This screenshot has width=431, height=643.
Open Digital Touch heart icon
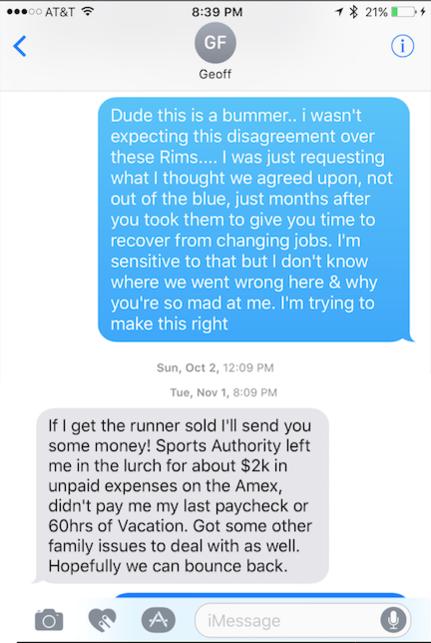pyautogui.click(x=103, y=620)
